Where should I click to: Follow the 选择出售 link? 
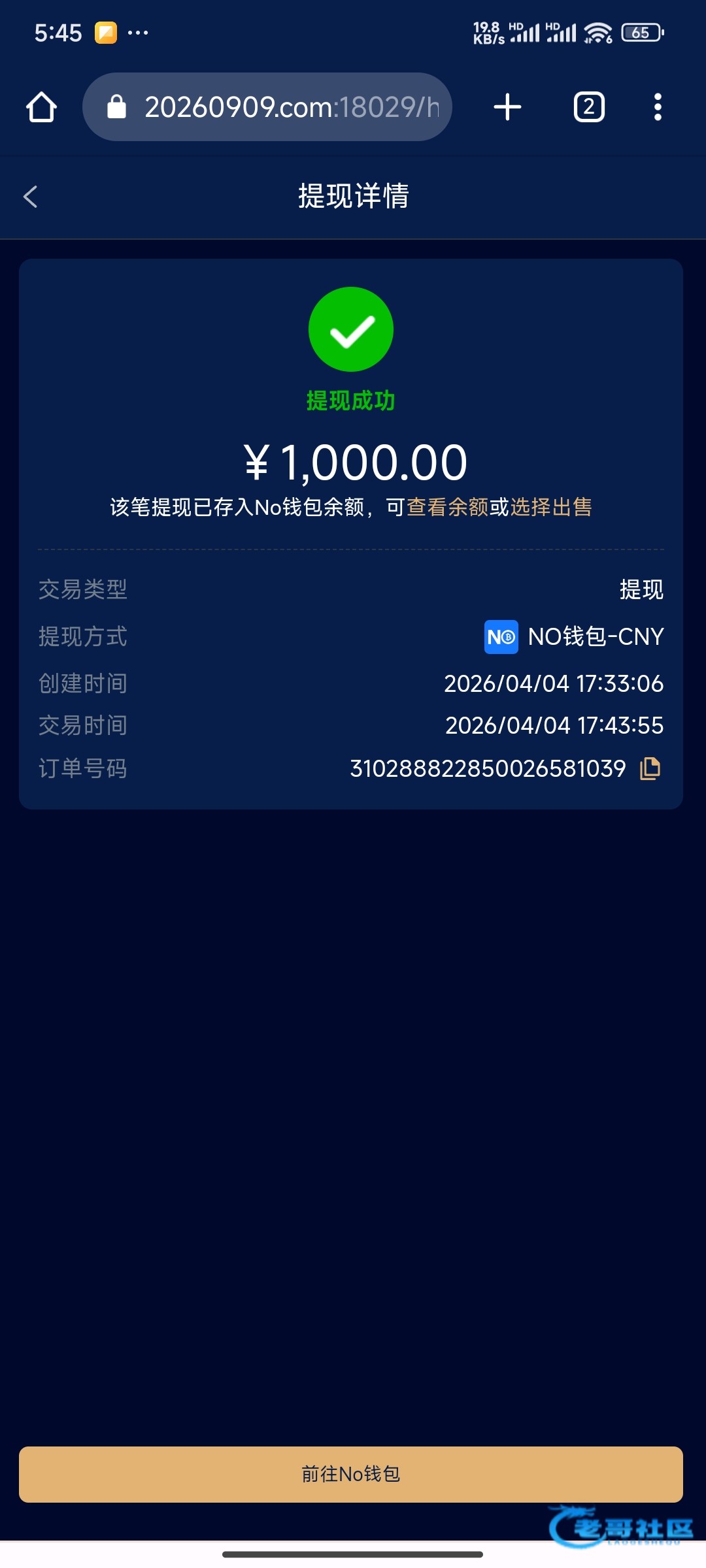[x=551, y=507]
